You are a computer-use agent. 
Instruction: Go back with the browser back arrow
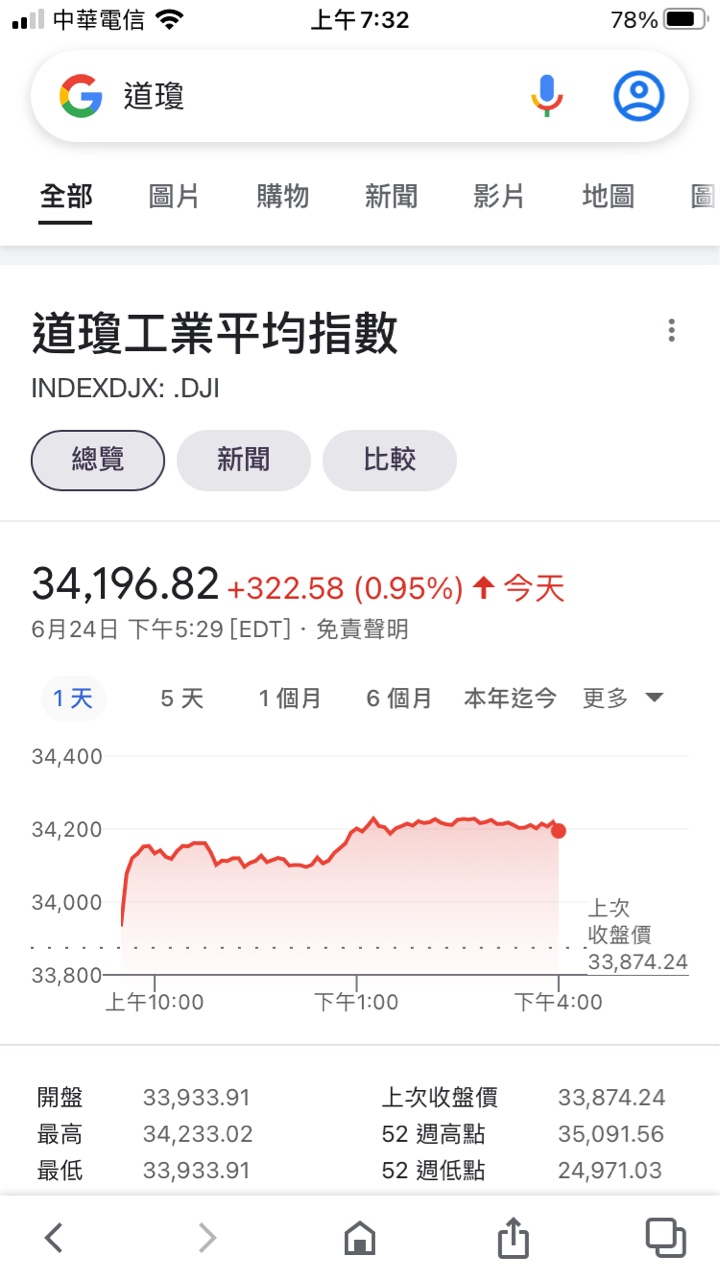click(54, 1238)
